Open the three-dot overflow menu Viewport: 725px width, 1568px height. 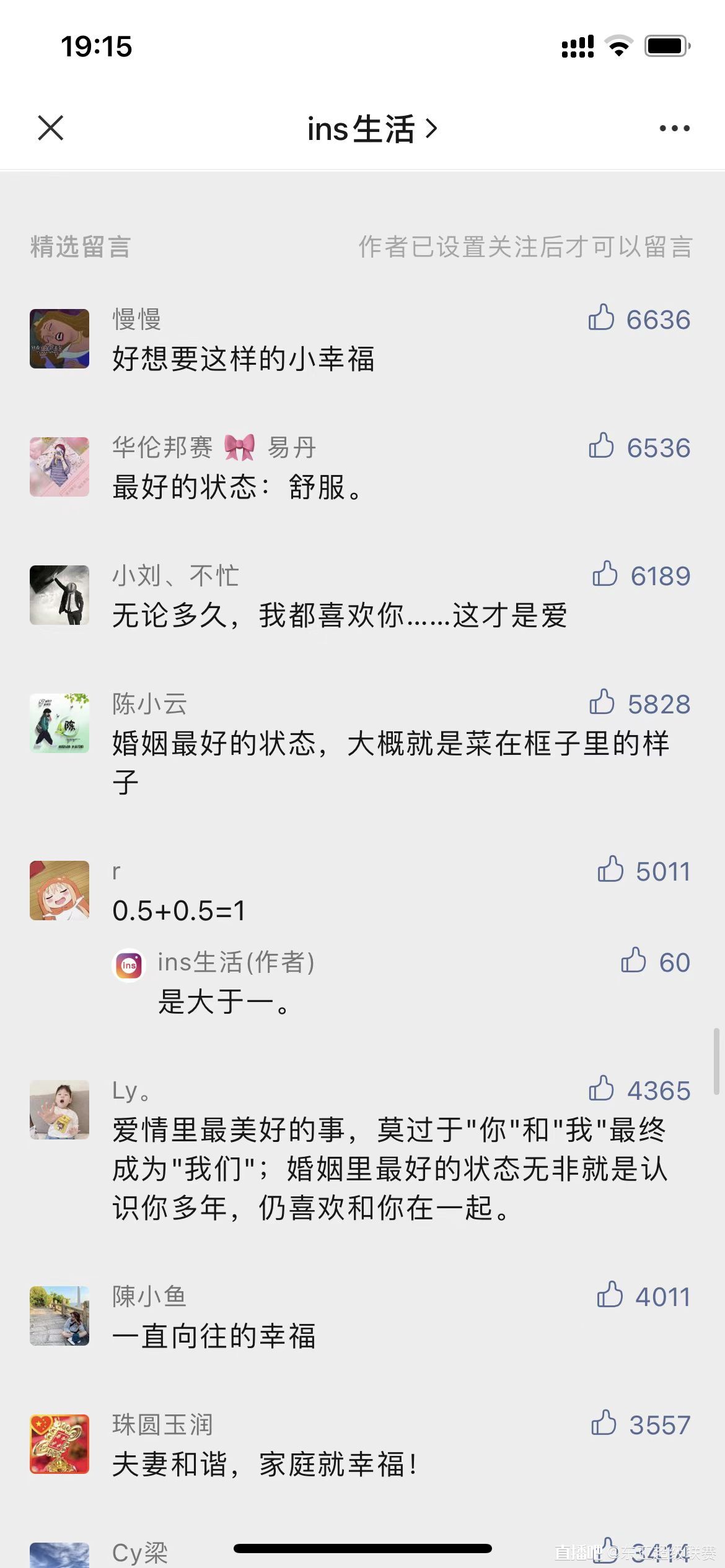tap(674, 128)
